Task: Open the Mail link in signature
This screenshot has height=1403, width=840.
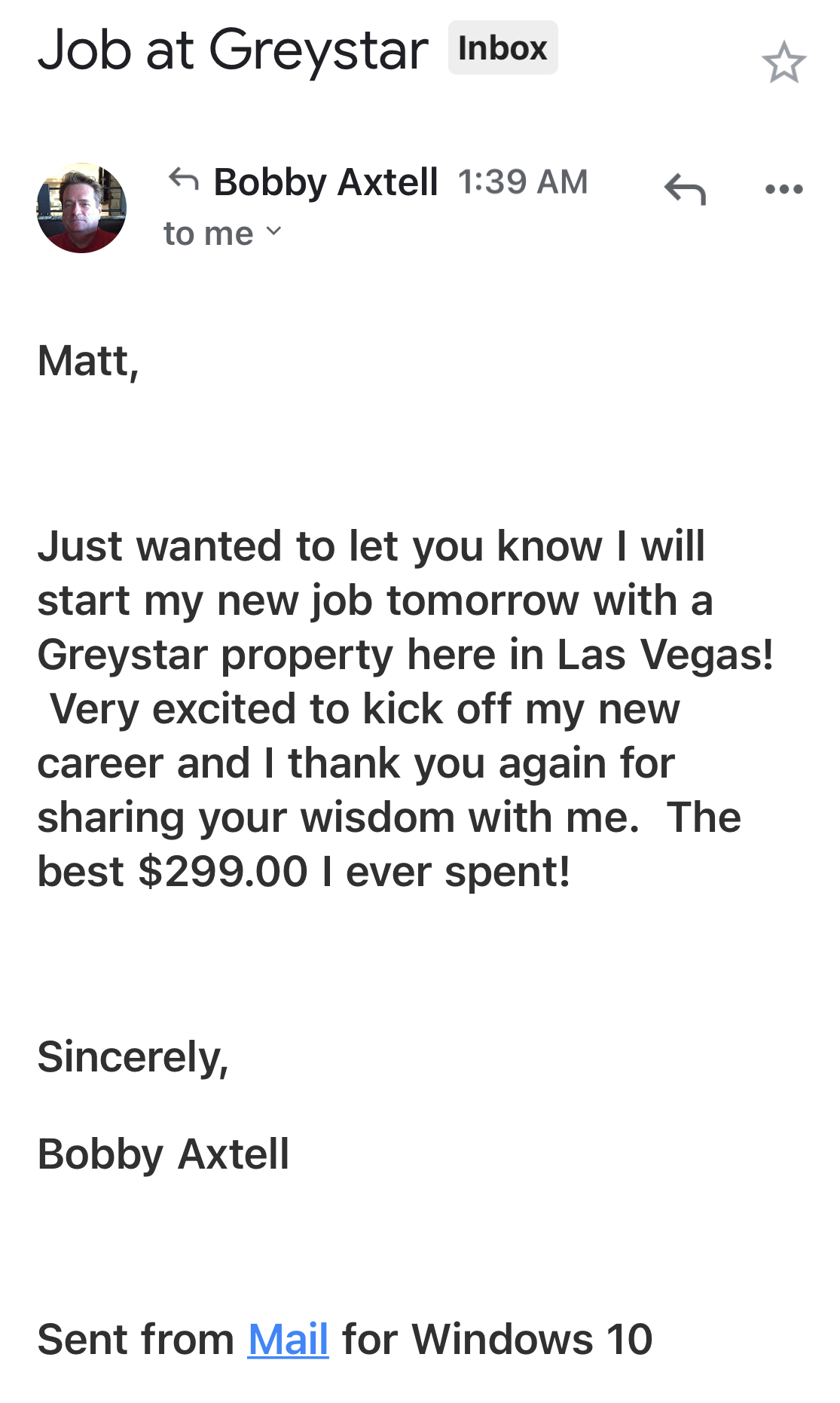Action: click(x=288, y=1339)
